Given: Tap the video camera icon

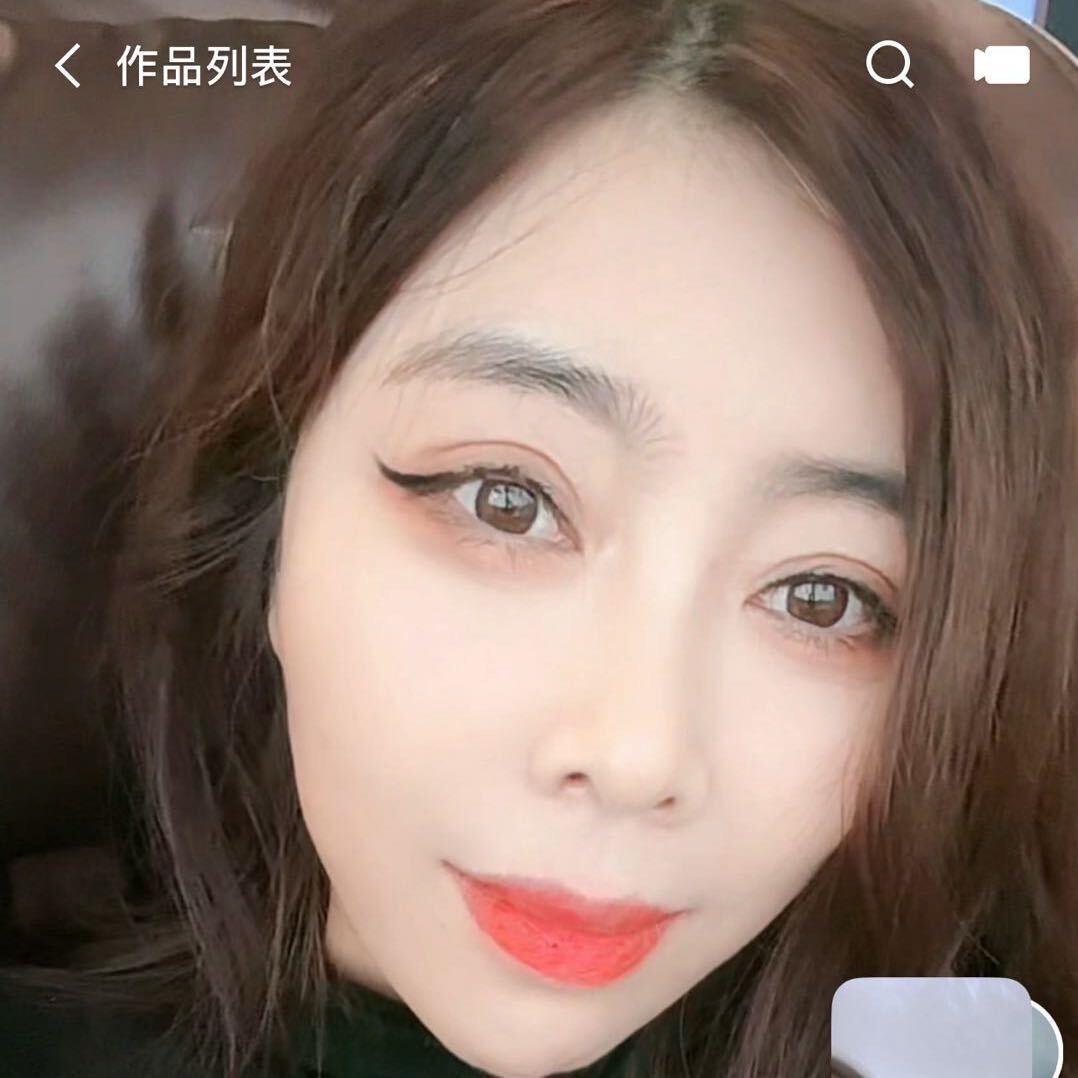Looking at the screenshot, I should click(1002, 66).
